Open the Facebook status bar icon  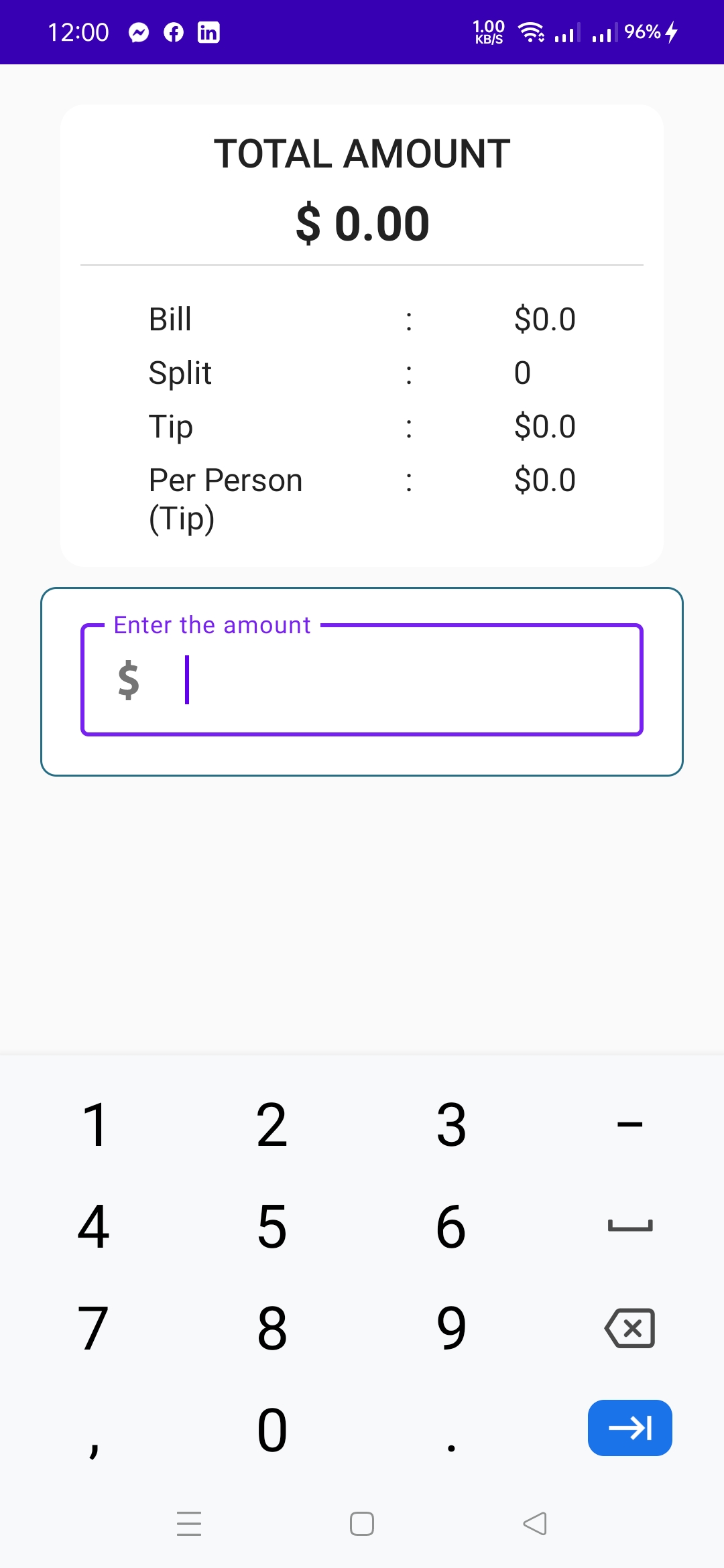click(x=172, y=32)
